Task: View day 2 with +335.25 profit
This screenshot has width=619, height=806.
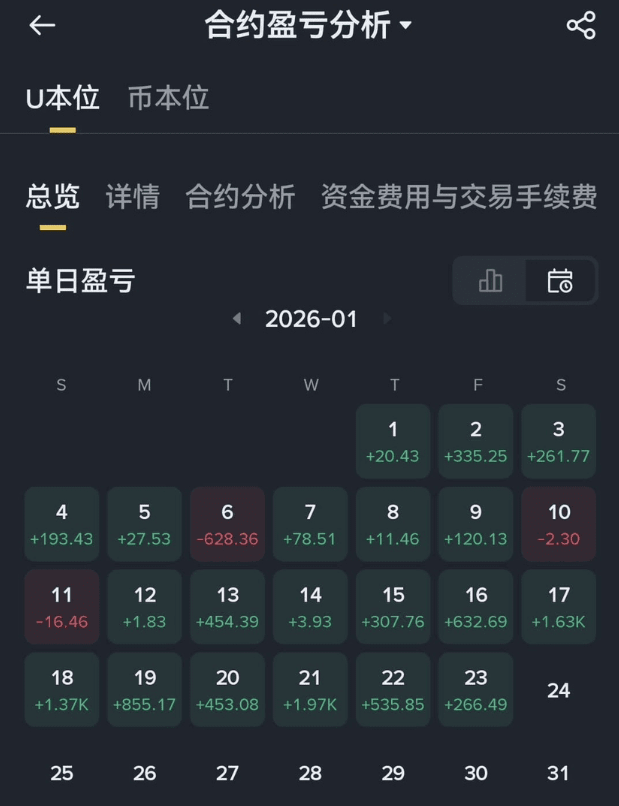Action: [x=476, y=441]
